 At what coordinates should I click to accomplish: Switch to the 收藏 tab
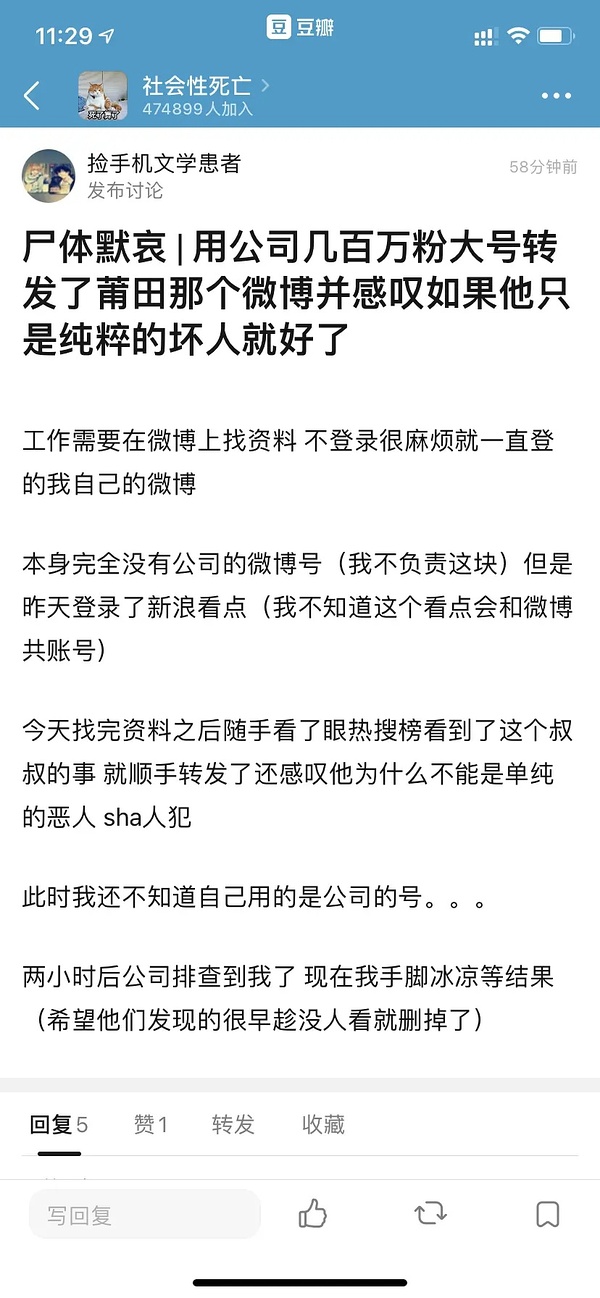tap(323, 1125)
